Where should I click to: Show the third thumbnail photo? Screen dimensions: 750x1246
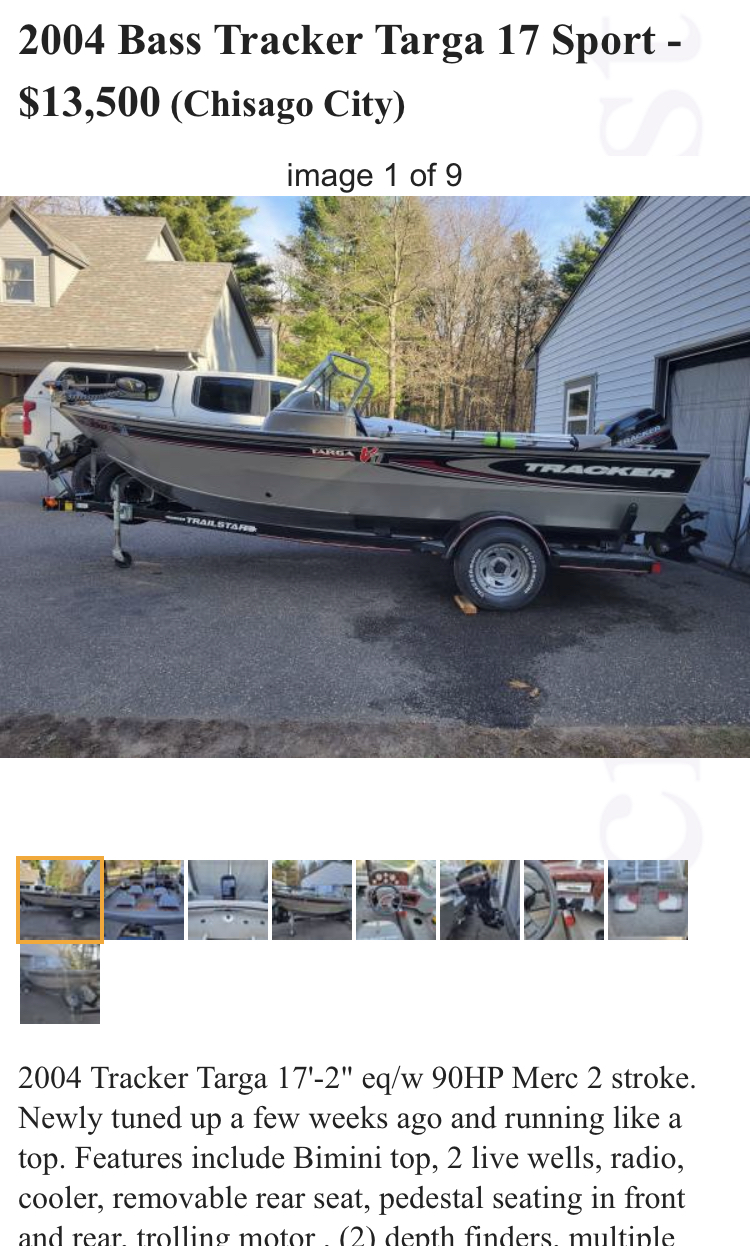click(228, 899)
